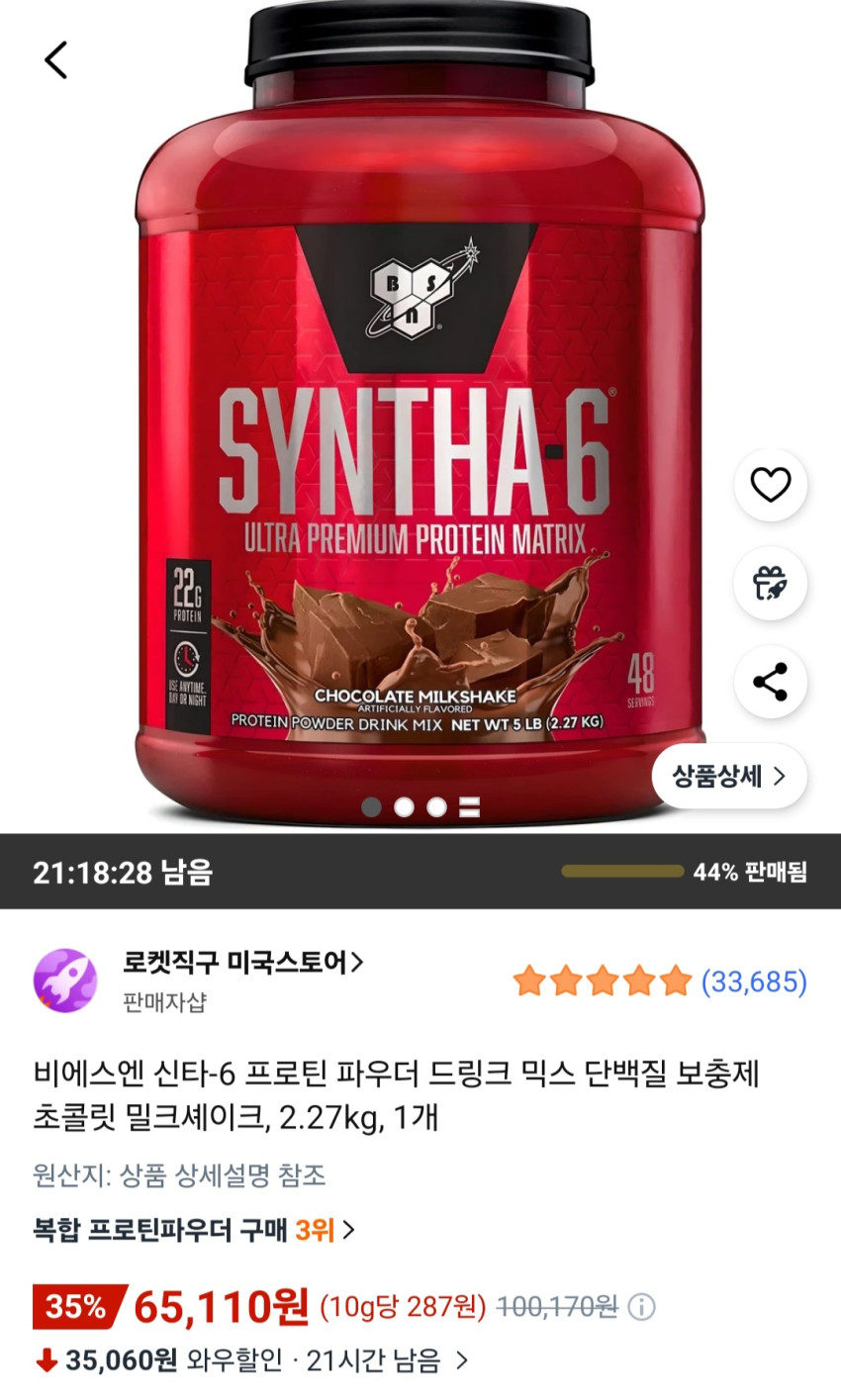841x1400 pixels.
Task: Open 복합 프로틴파우더 구매 3위 ranking
Action: tap(194, 1230)
